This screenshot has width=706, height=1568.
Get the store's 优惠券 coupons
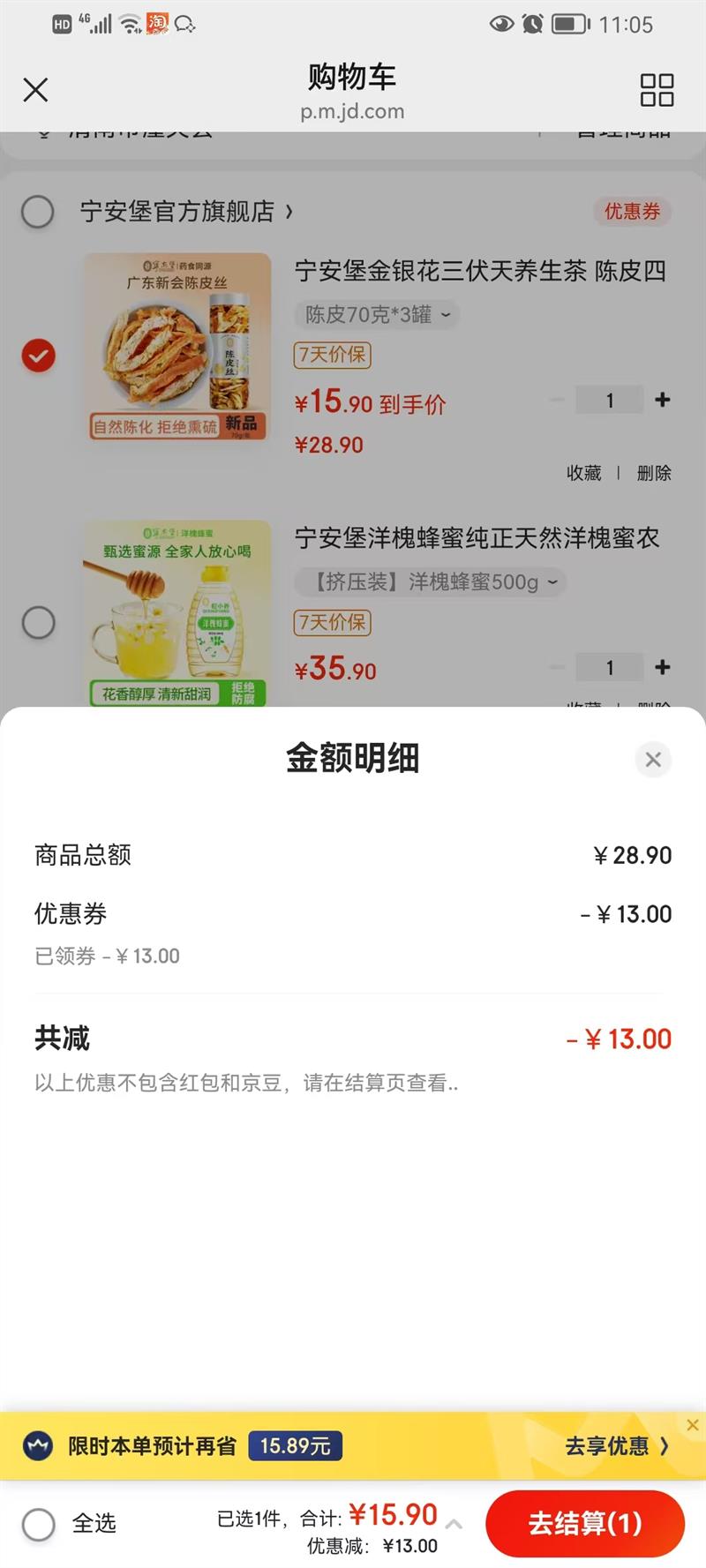(632, 212)
